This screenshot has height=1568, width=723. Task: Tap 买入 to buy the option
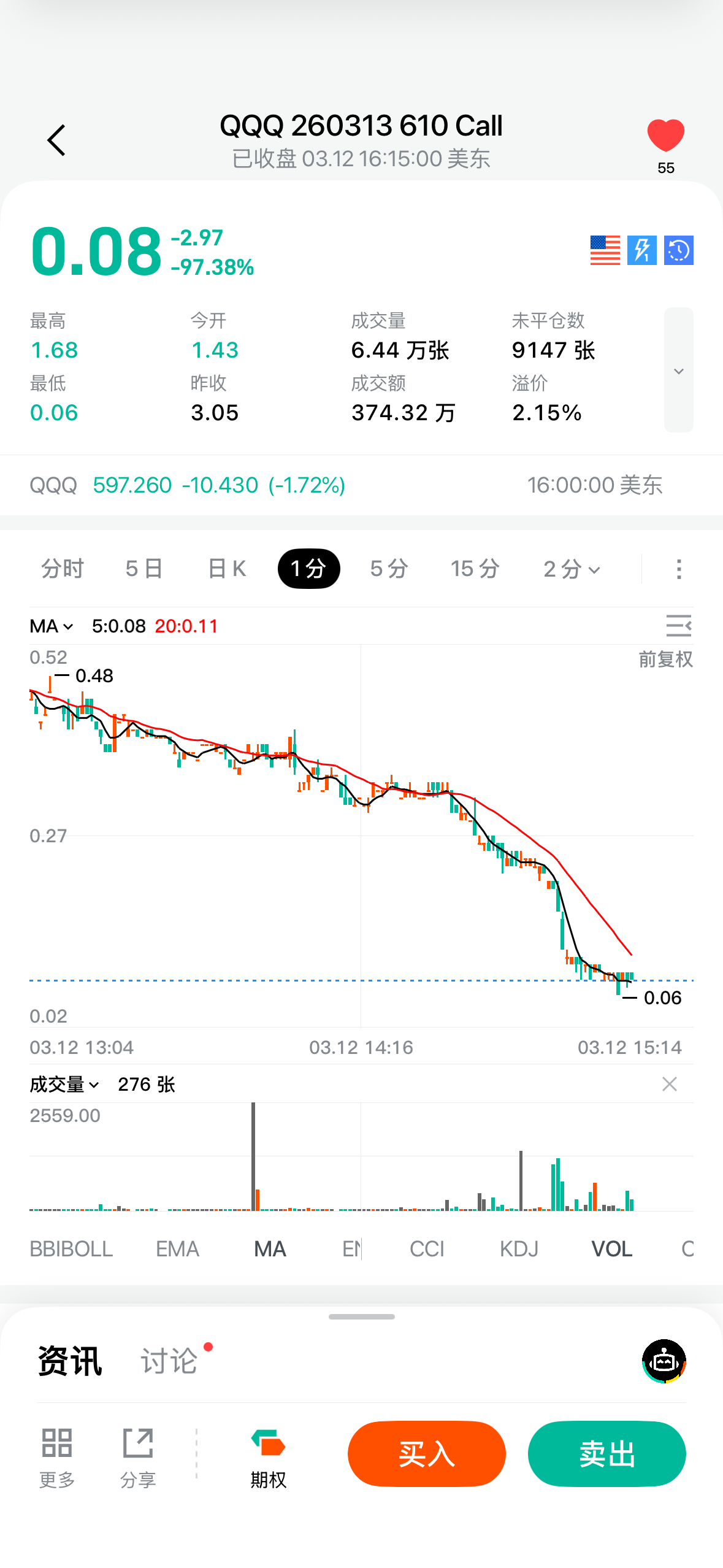point(426,1453)
